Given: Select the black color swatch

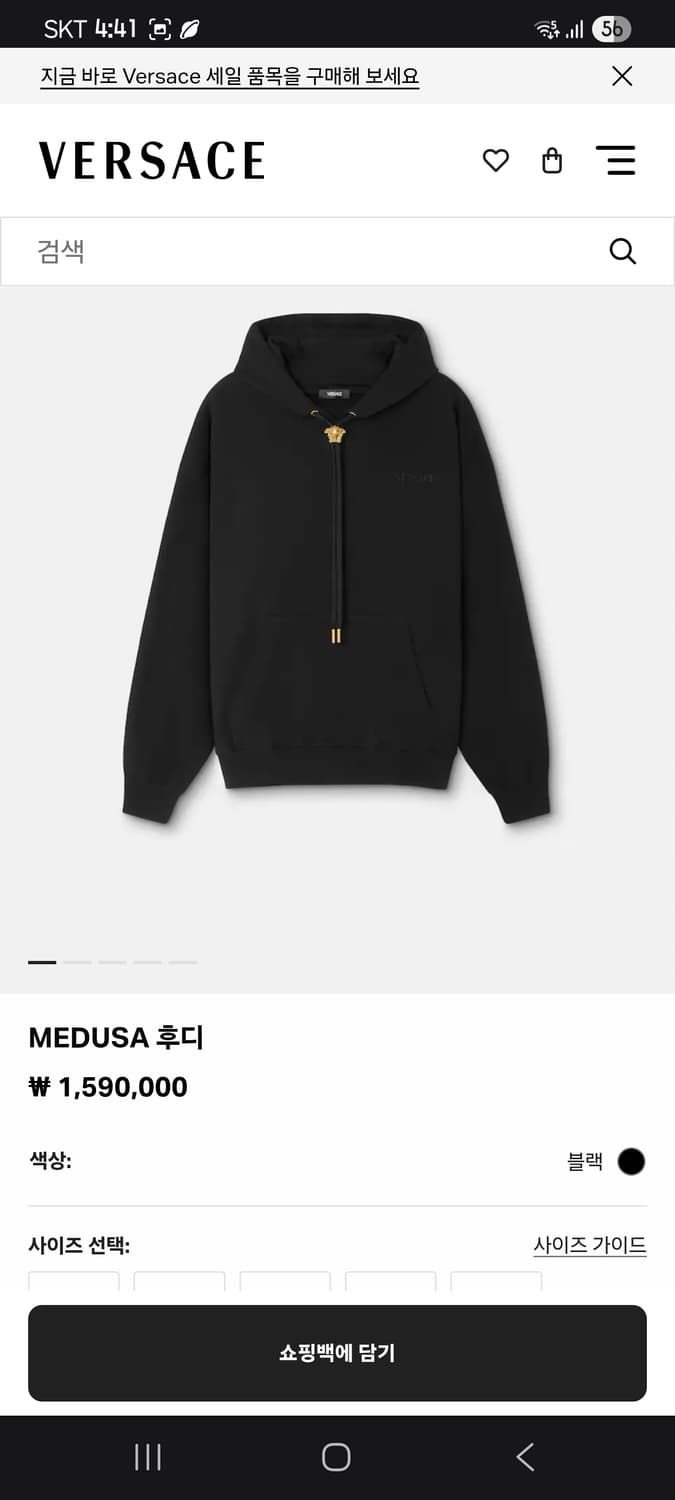Looking at the screenshot, I should click(x=631, y=1161).
